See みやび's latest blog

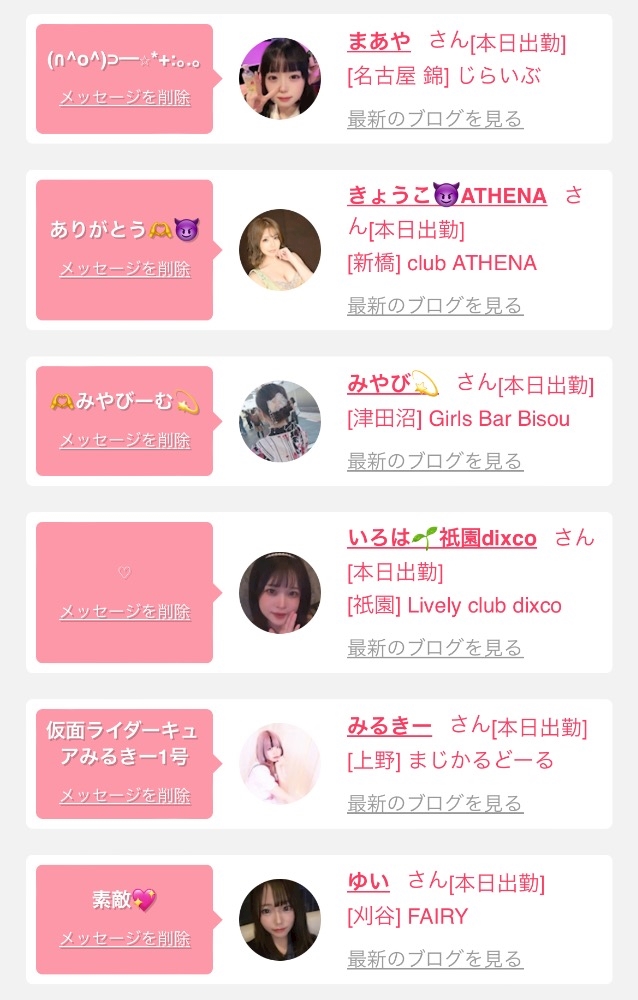[435, 461]
